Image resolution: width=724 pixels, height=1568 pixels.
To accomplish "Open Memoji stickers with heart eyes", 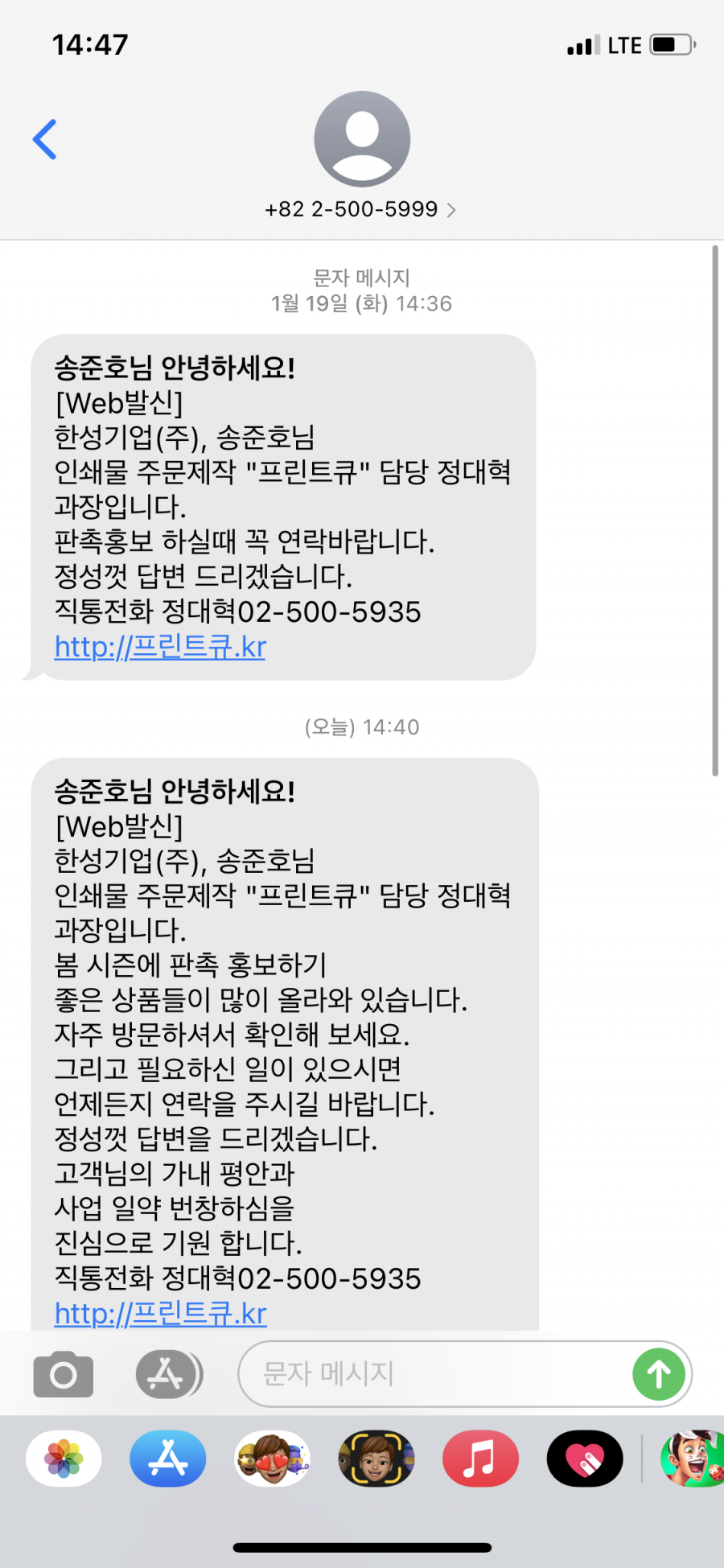I will (272, 1459).
